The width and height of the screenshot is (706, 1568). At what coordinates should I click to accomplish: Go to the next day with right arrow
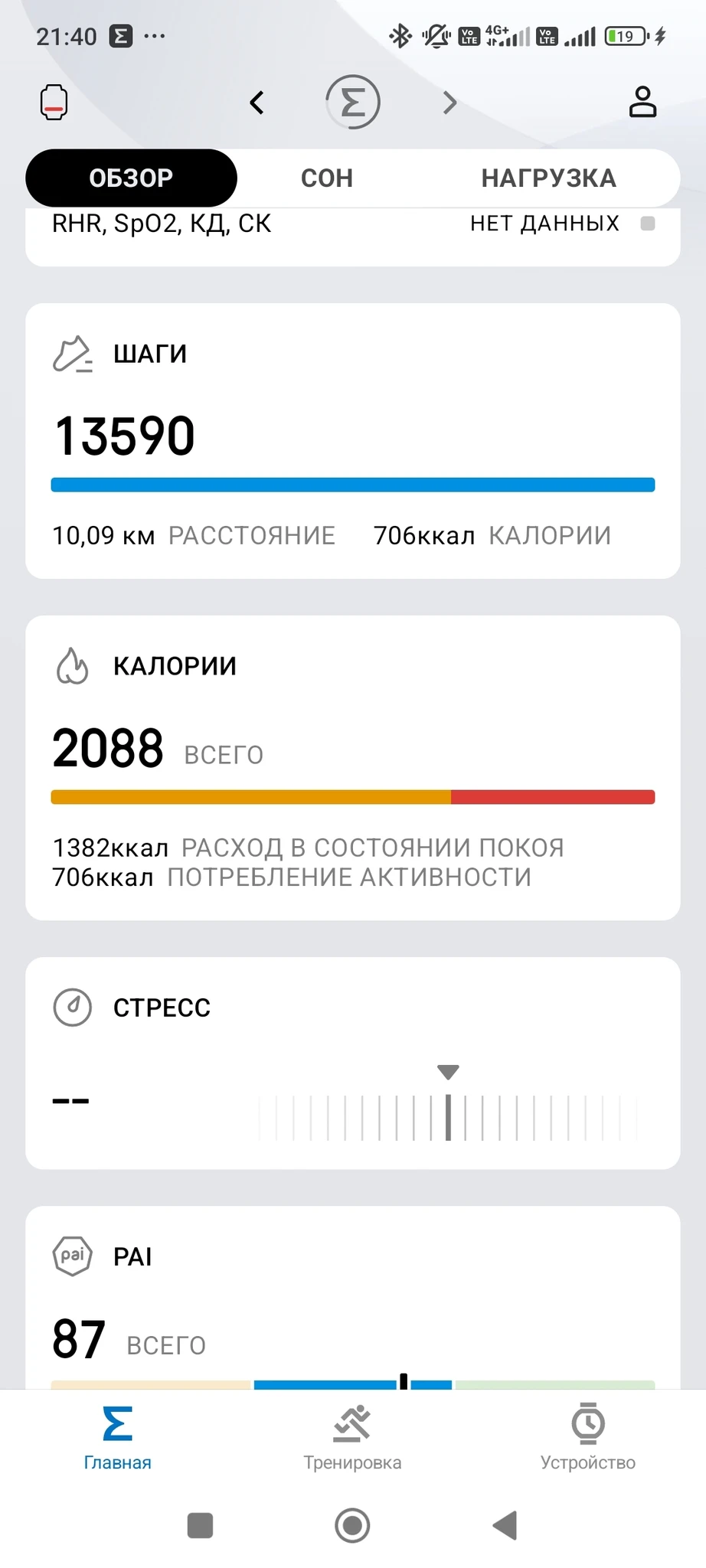click(x=449, y=102)
